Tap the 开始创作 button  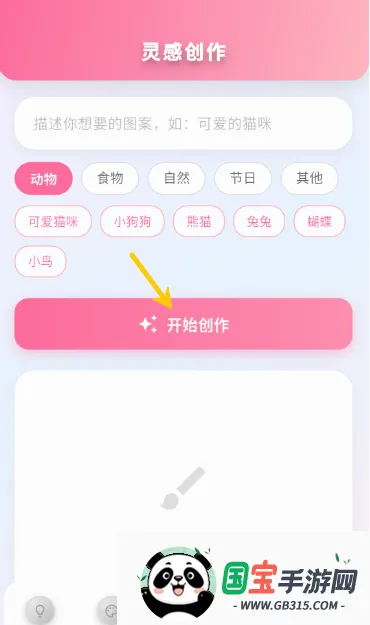click(x=183, y=324)
